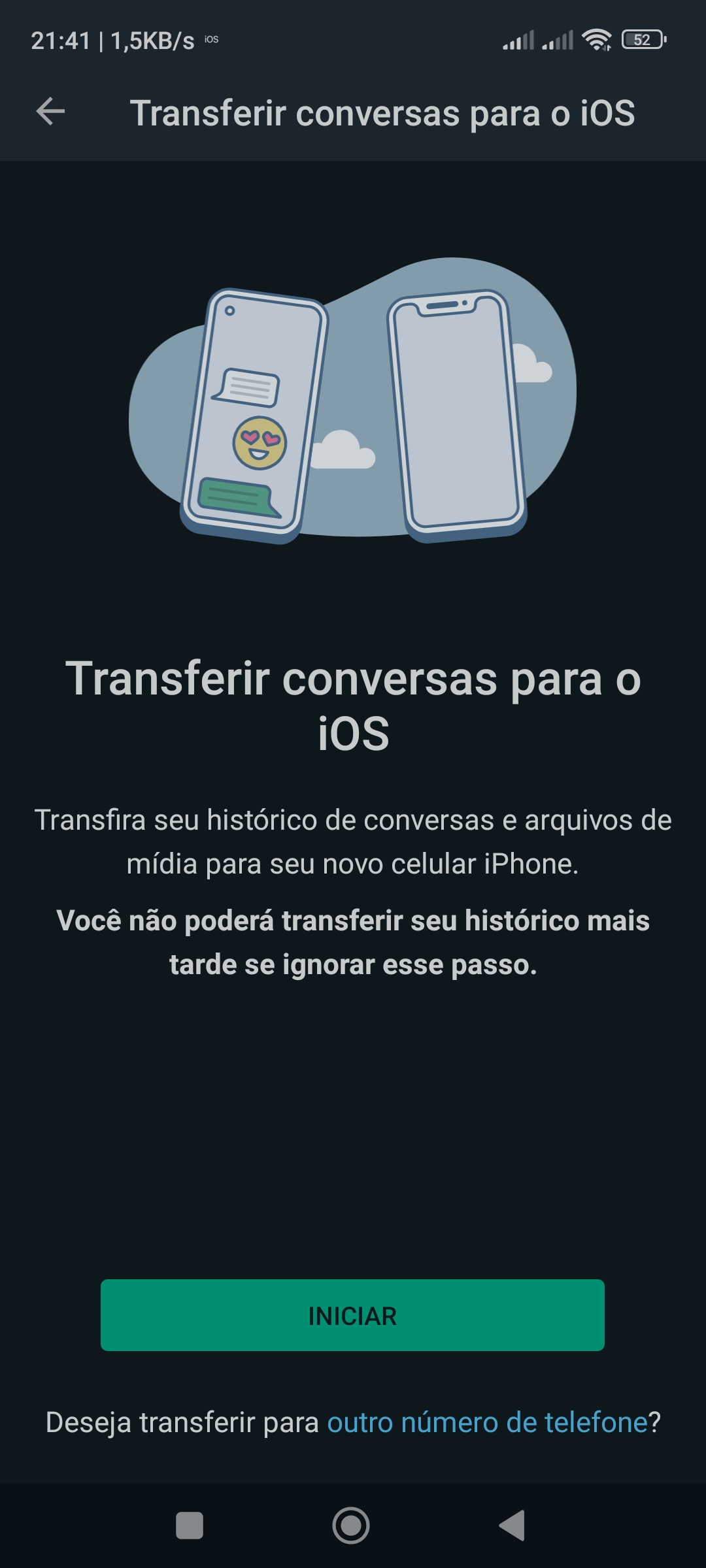This screenshot has height=1568, width=706.
Task: Tap the system home button
Action: 351,1526
